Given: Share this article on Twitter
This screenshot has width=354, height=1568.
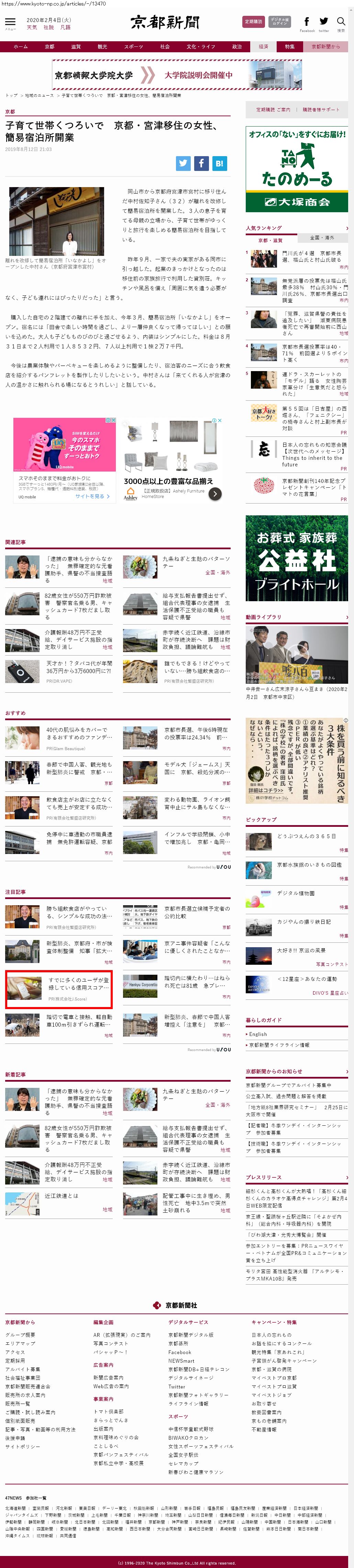Looking at the screenshot, I should click(x=183, y=163).
